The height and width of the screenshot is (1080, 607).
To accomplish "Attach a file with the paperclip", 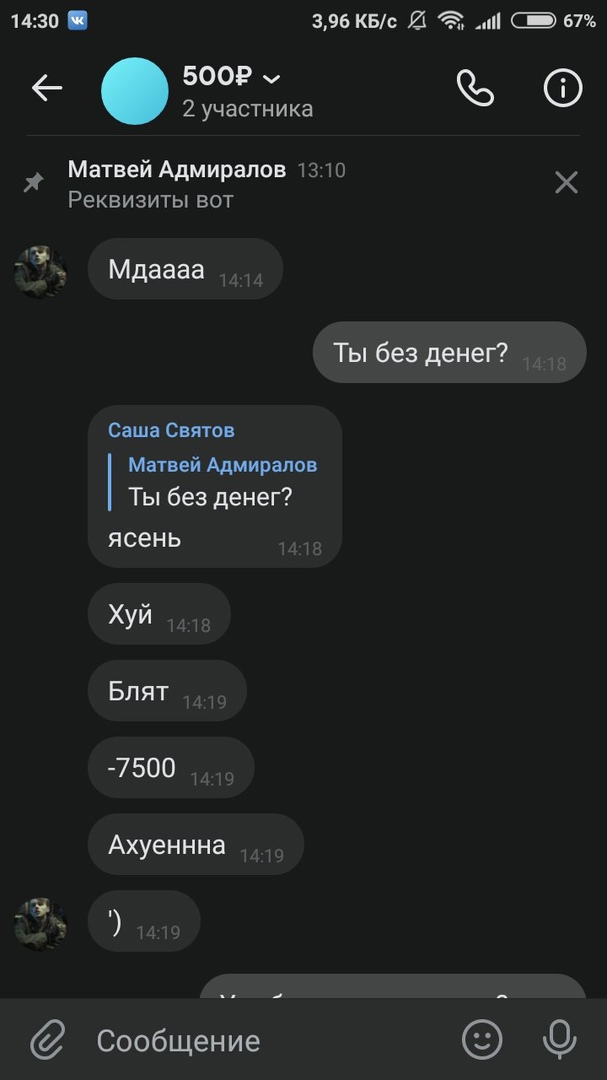I will [46, 1041].
